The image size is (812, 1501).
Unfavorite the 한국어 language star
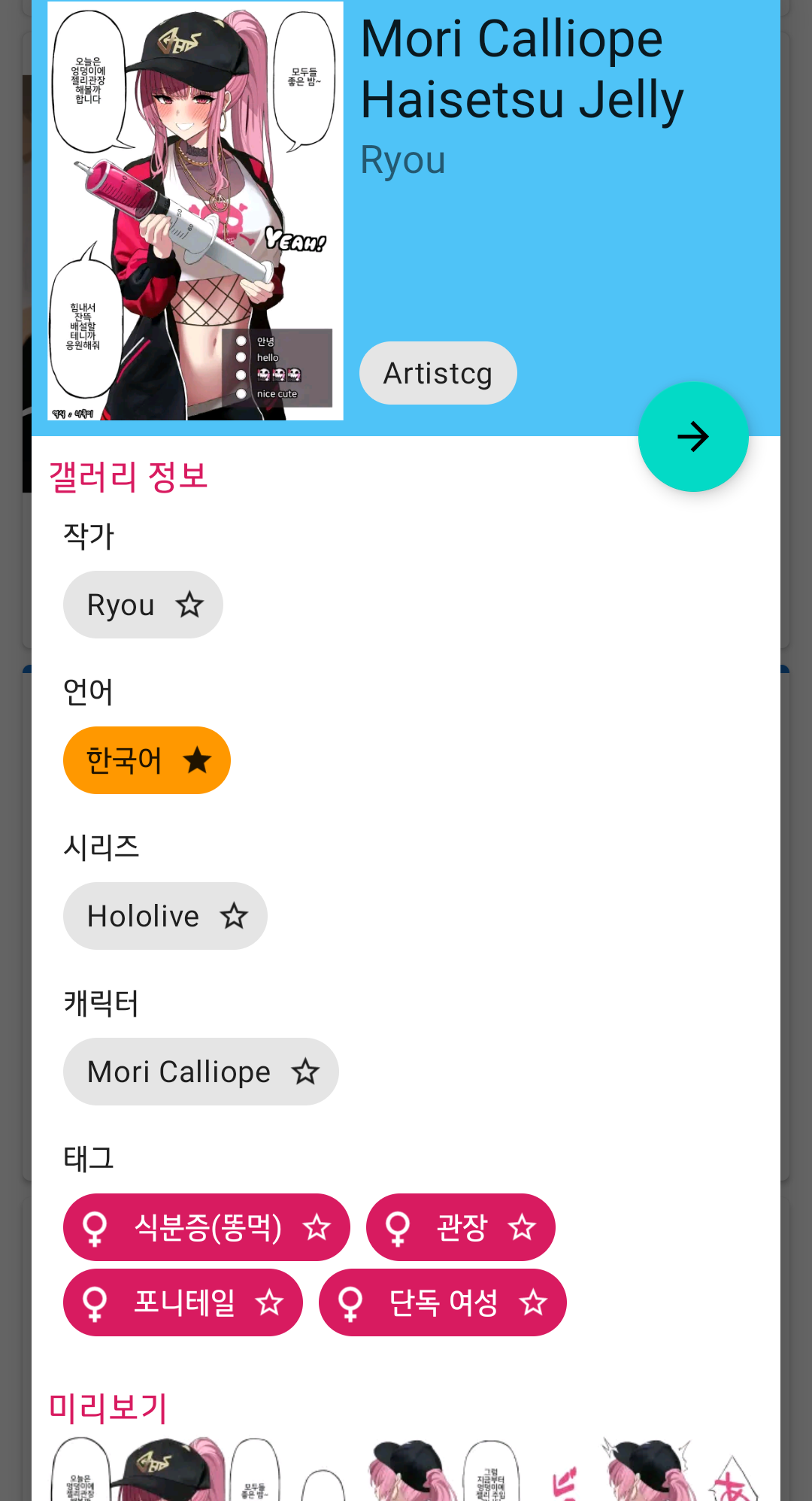198,760
